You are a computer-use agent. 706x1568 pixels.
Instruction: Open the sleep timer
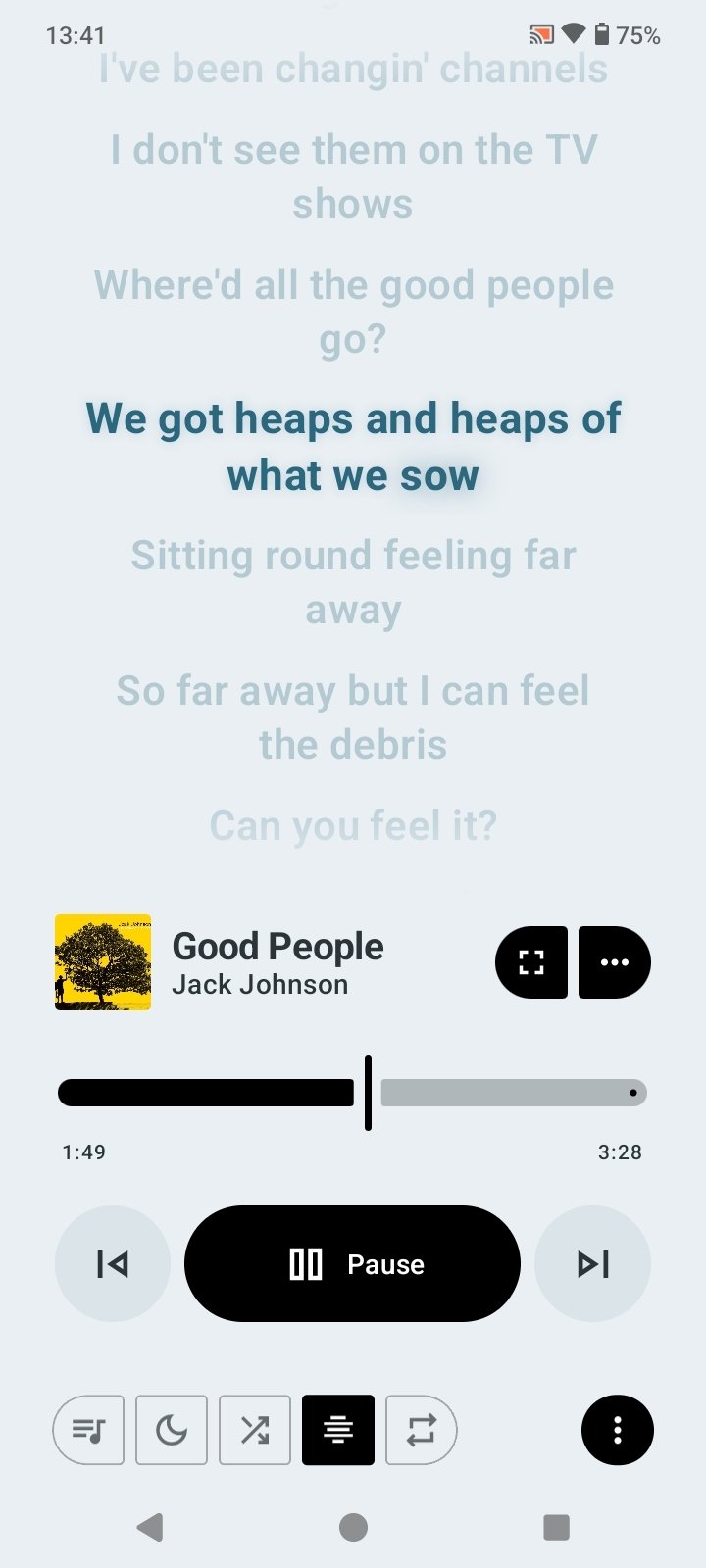[x=172, y=1430]
